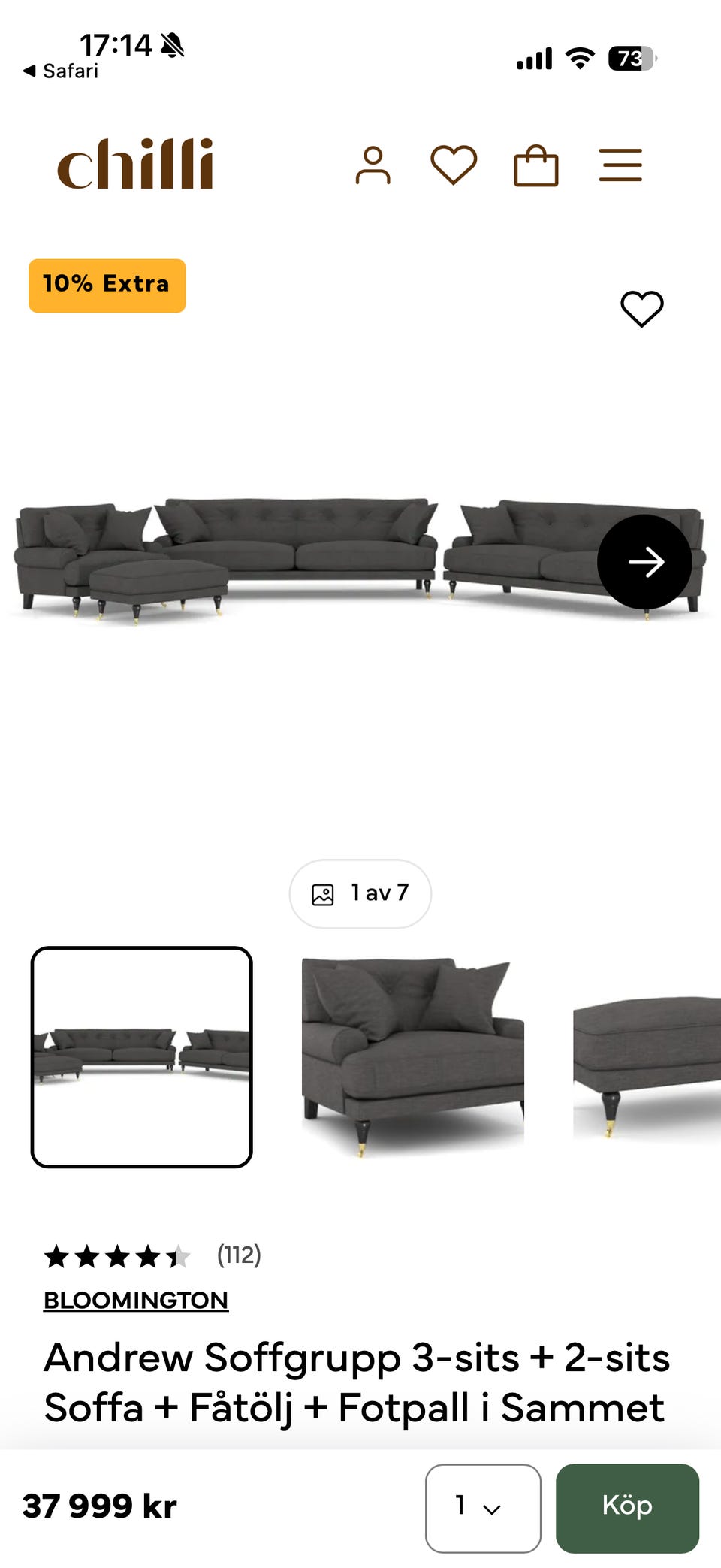Open the shopping bag icon
Screen dimensions: 721x1568
[x=535, y=165]
